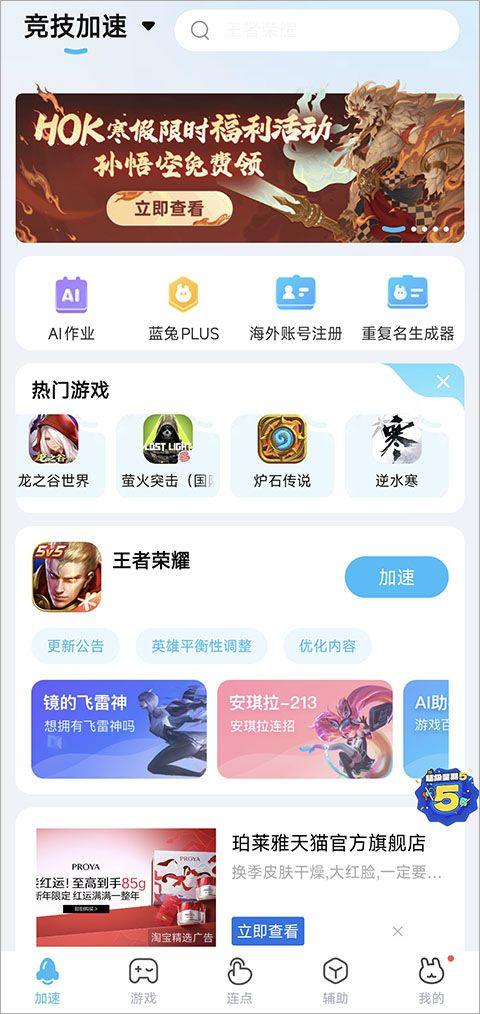Screen dimensions: 480x1014
Task: Open the search box
Action: 317,30
